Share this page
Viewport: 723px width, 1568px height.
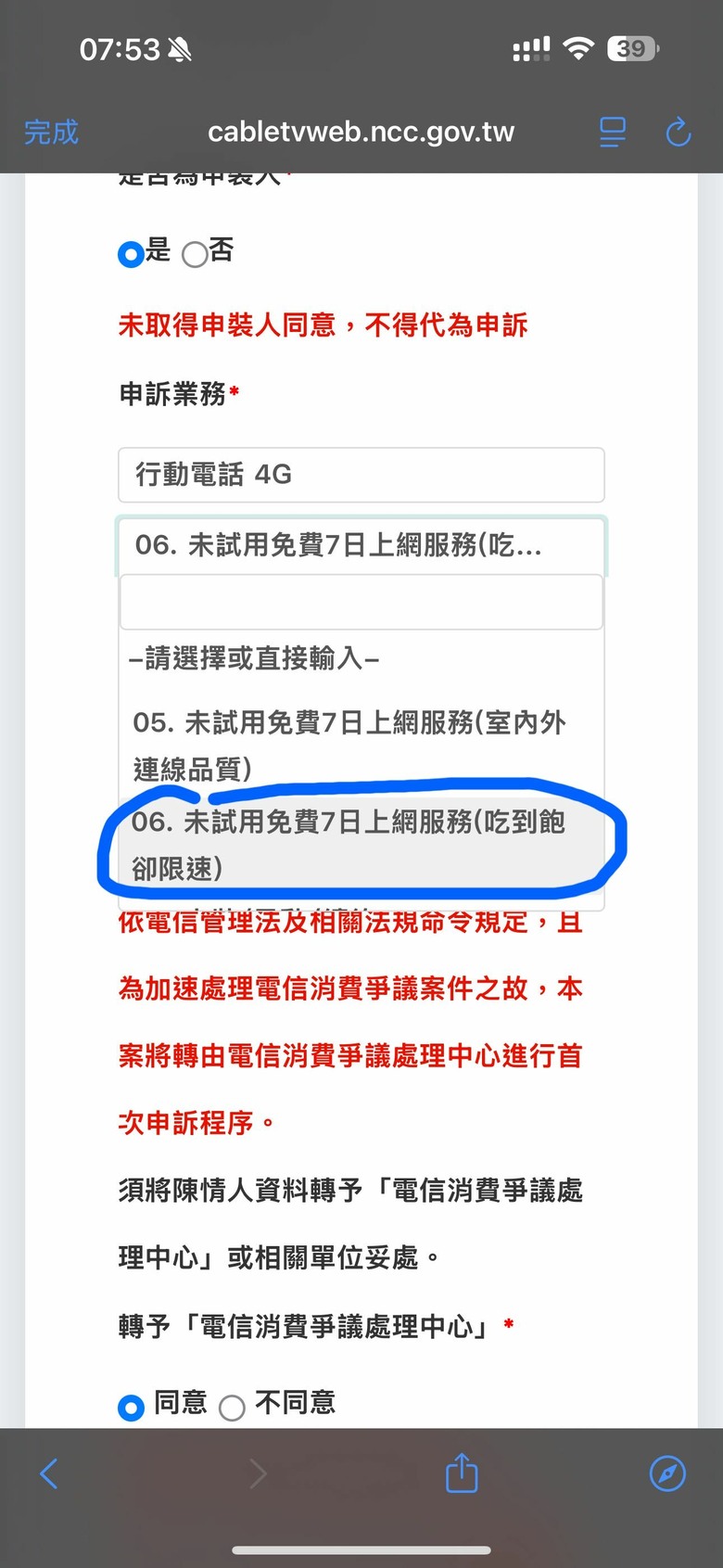click(x=461, y=1472)
